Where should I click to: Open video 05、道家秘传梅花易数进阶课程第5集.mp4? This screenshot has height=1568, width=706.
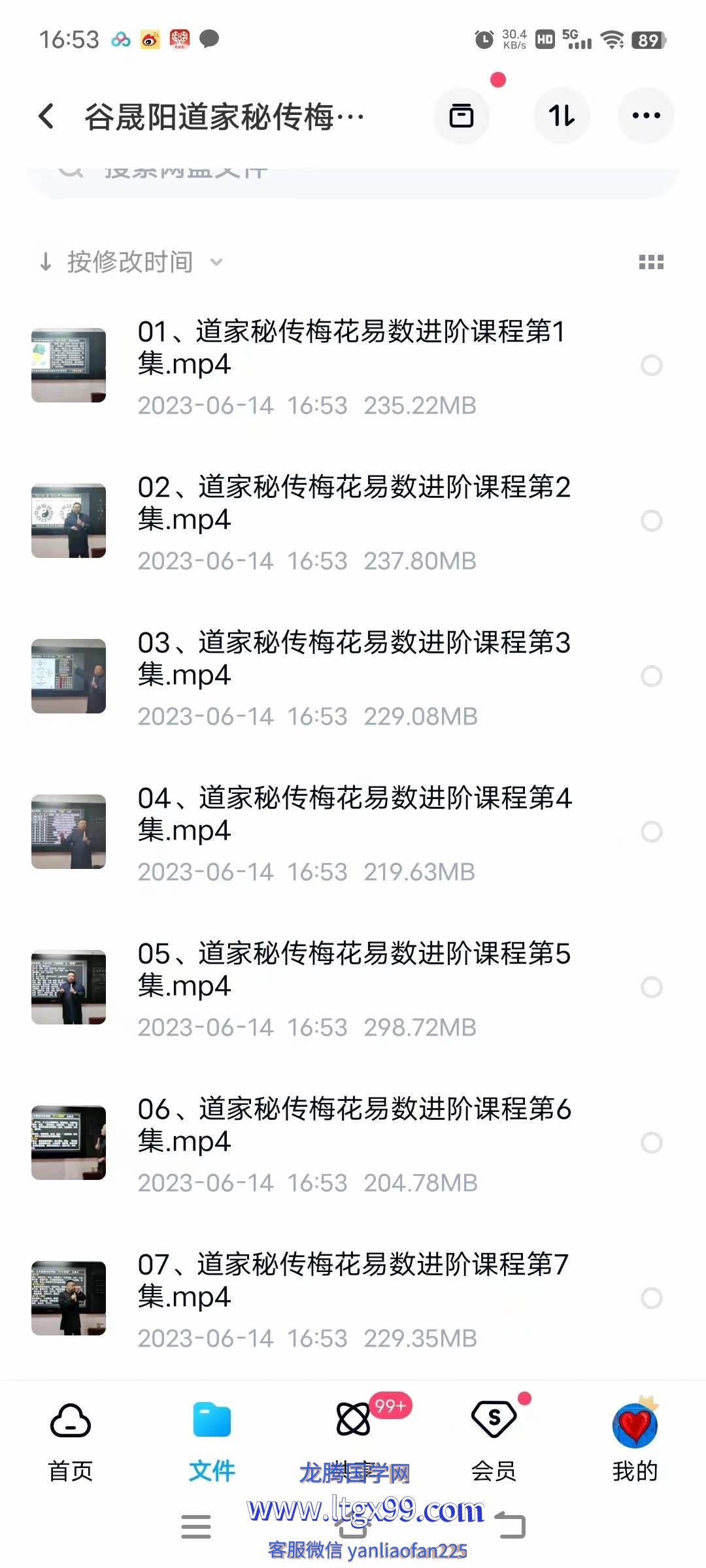[x=353, y=970]
